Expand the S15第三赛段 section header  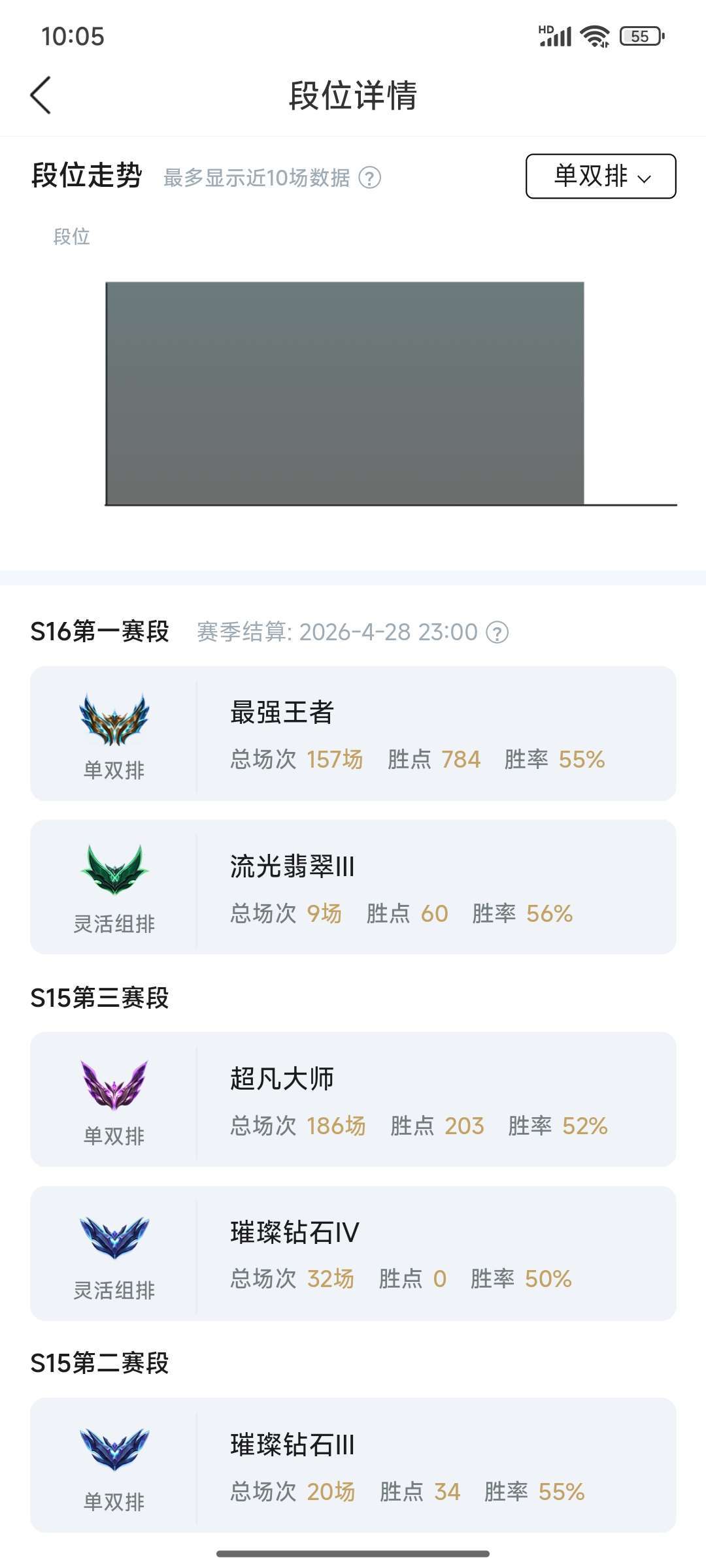coord(98,995)
